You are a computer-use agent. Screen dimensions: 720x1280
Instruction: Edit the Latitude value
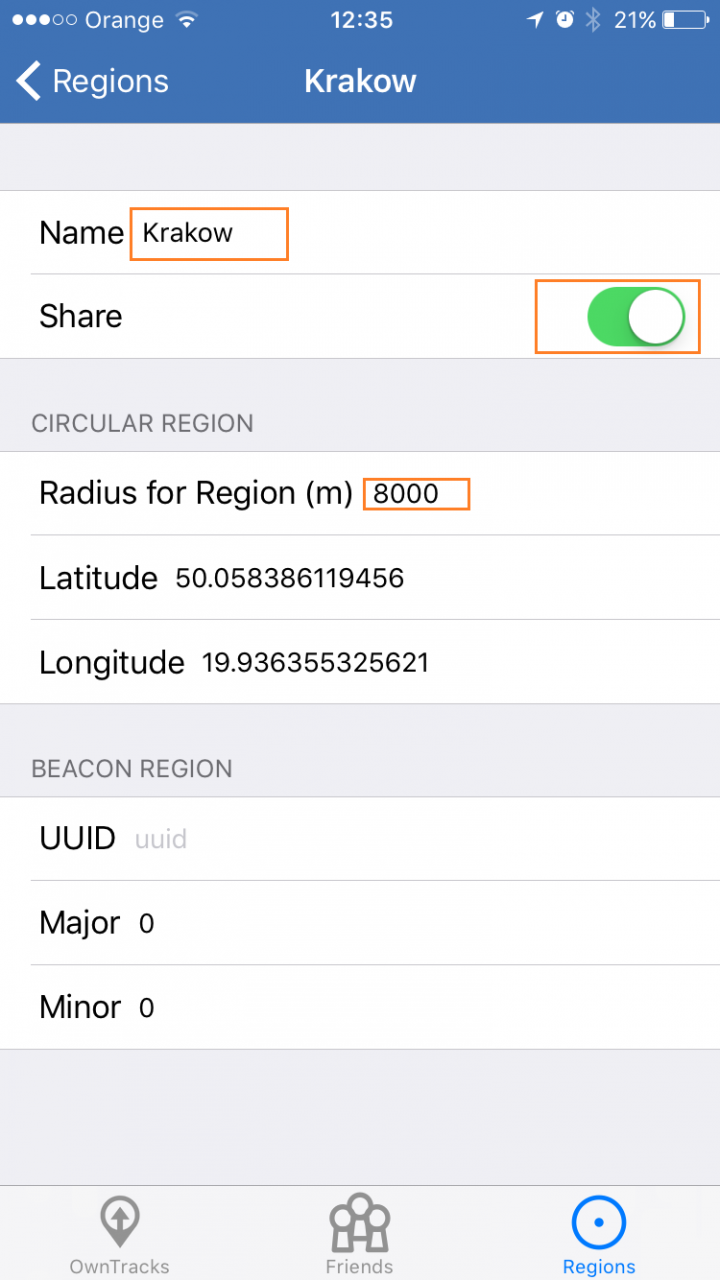pyautogui.click(x=289, y=578)
